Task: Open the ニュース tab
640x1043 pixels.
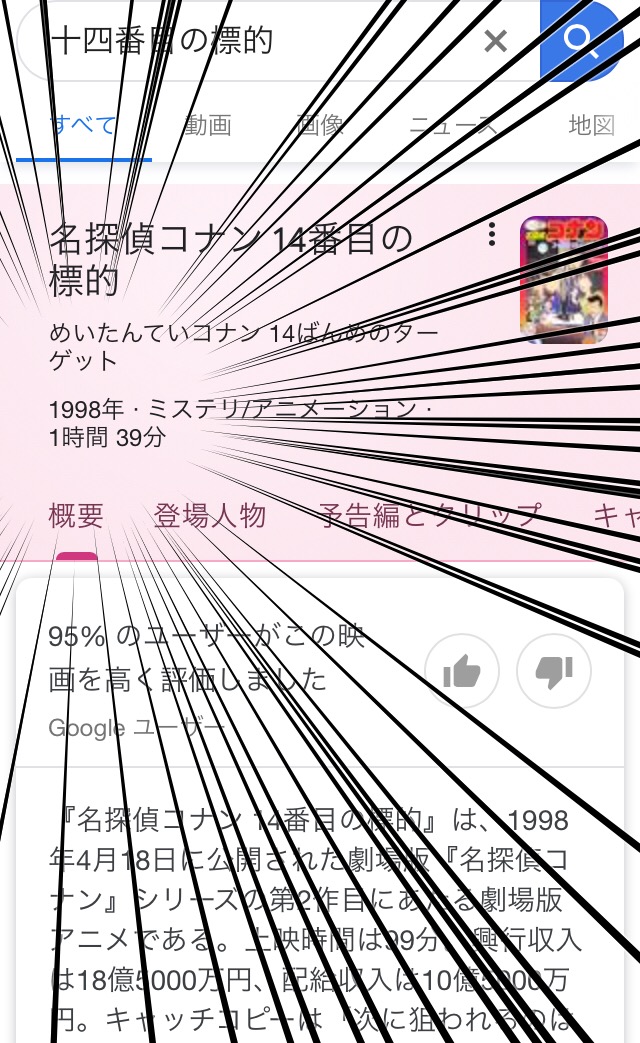Action: point(452,126)
